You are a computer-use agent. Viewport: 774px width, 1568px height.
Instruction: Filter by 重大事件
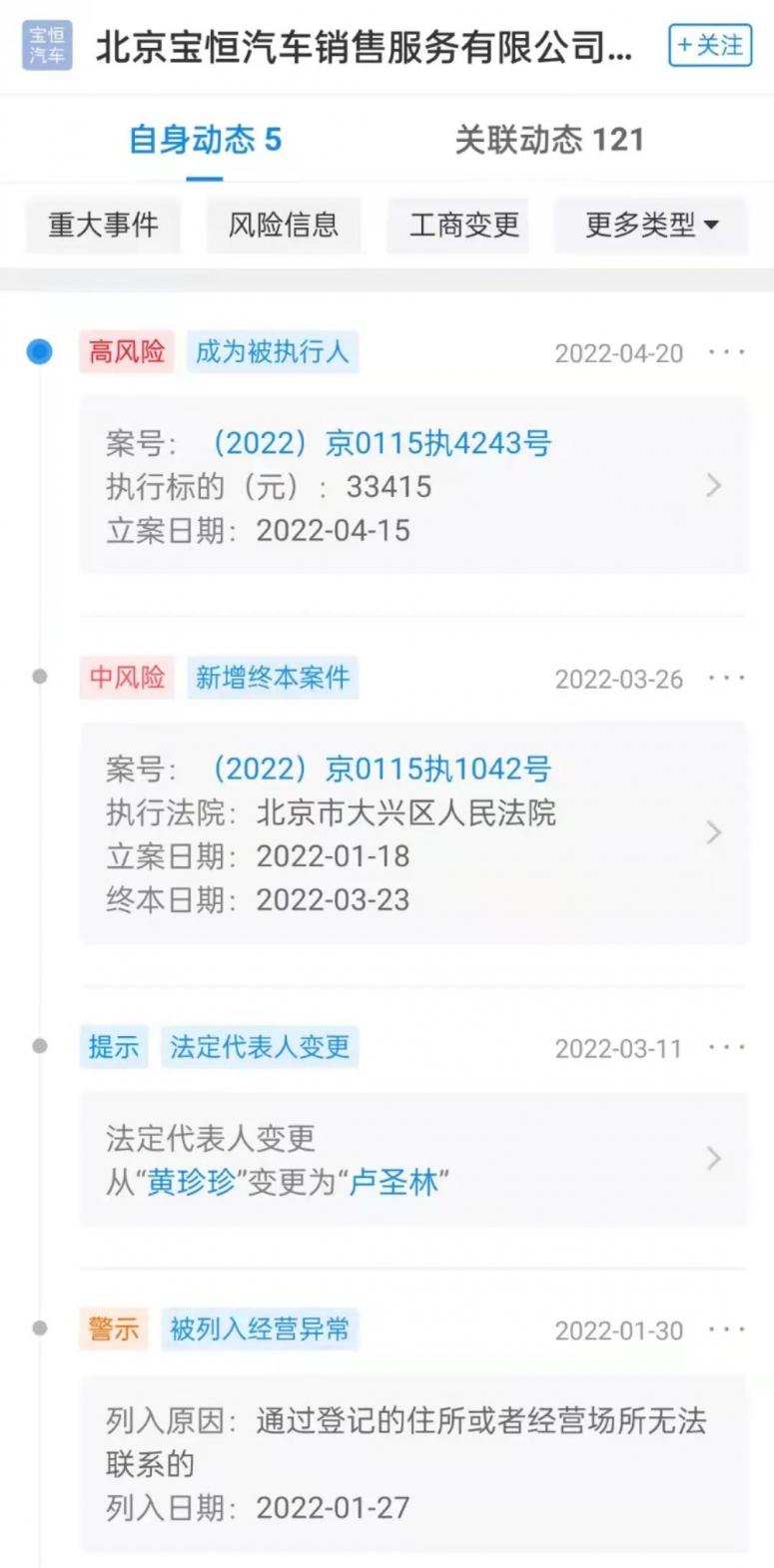coord(103,225)
